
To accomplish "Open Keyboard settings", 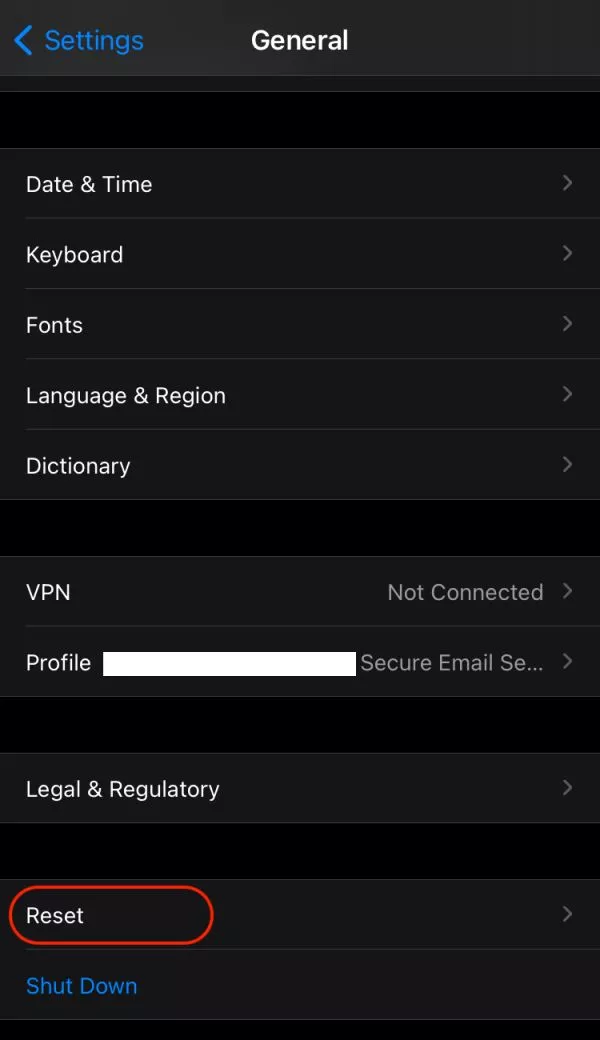I will [300, 254].
